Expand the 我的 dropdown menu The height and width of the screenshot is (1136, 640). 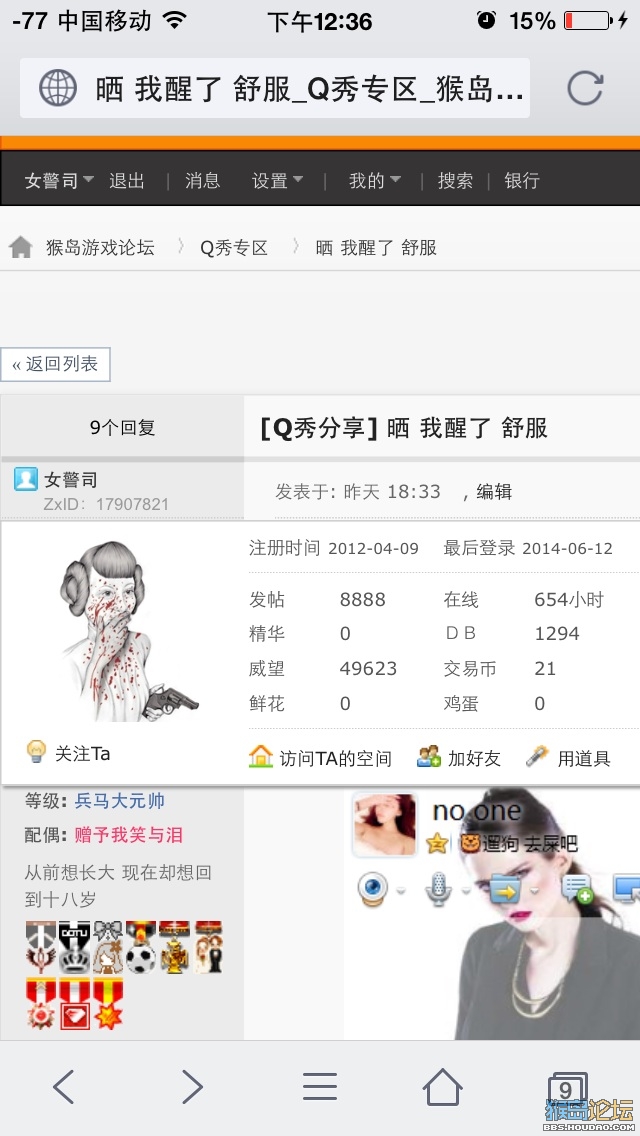(375, 180)
